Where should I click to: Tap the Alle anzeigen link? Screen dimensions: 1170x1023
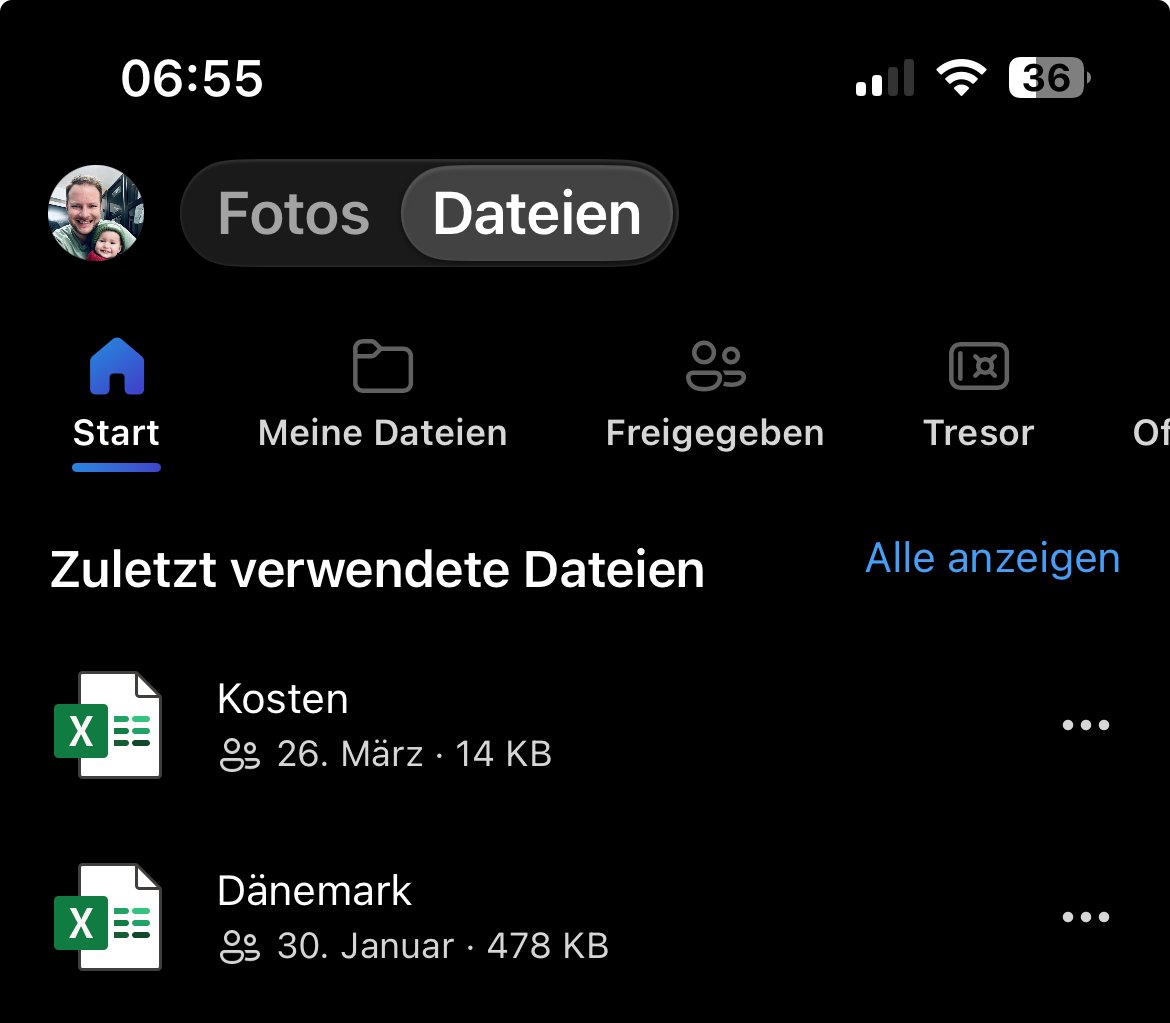(x=992, y=558)
